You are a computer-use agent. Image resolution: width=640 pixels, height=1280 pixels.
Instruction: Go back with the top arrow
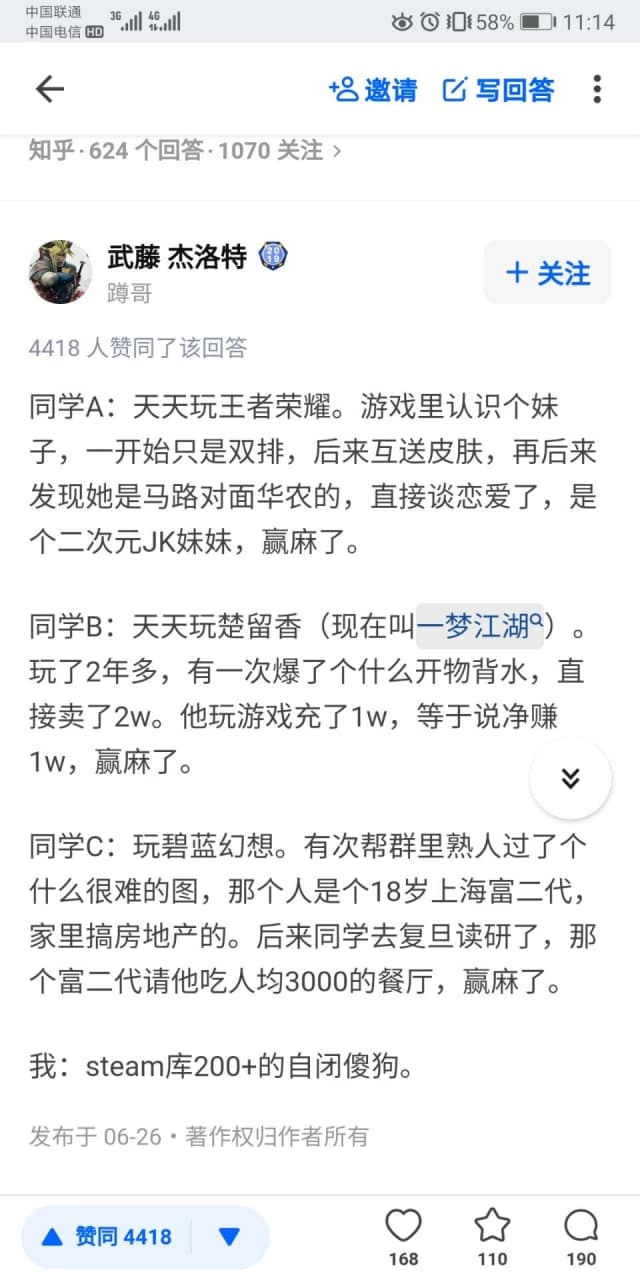click(49, 89)
